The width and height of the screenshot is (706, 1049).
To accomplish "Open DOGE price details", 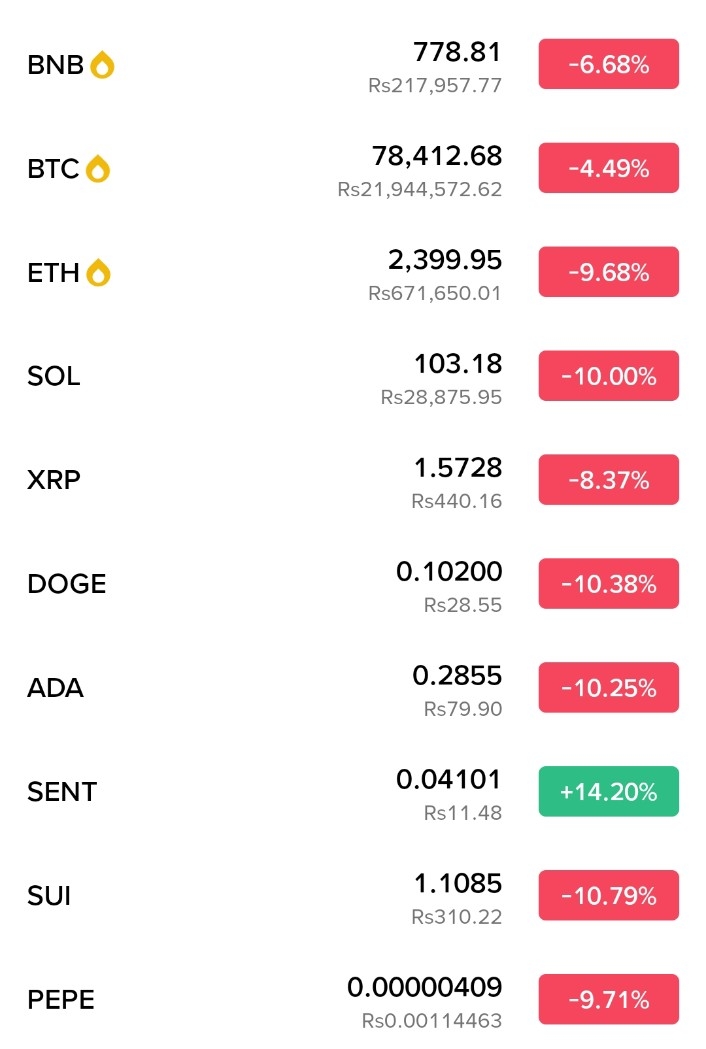I will (66, 585).
